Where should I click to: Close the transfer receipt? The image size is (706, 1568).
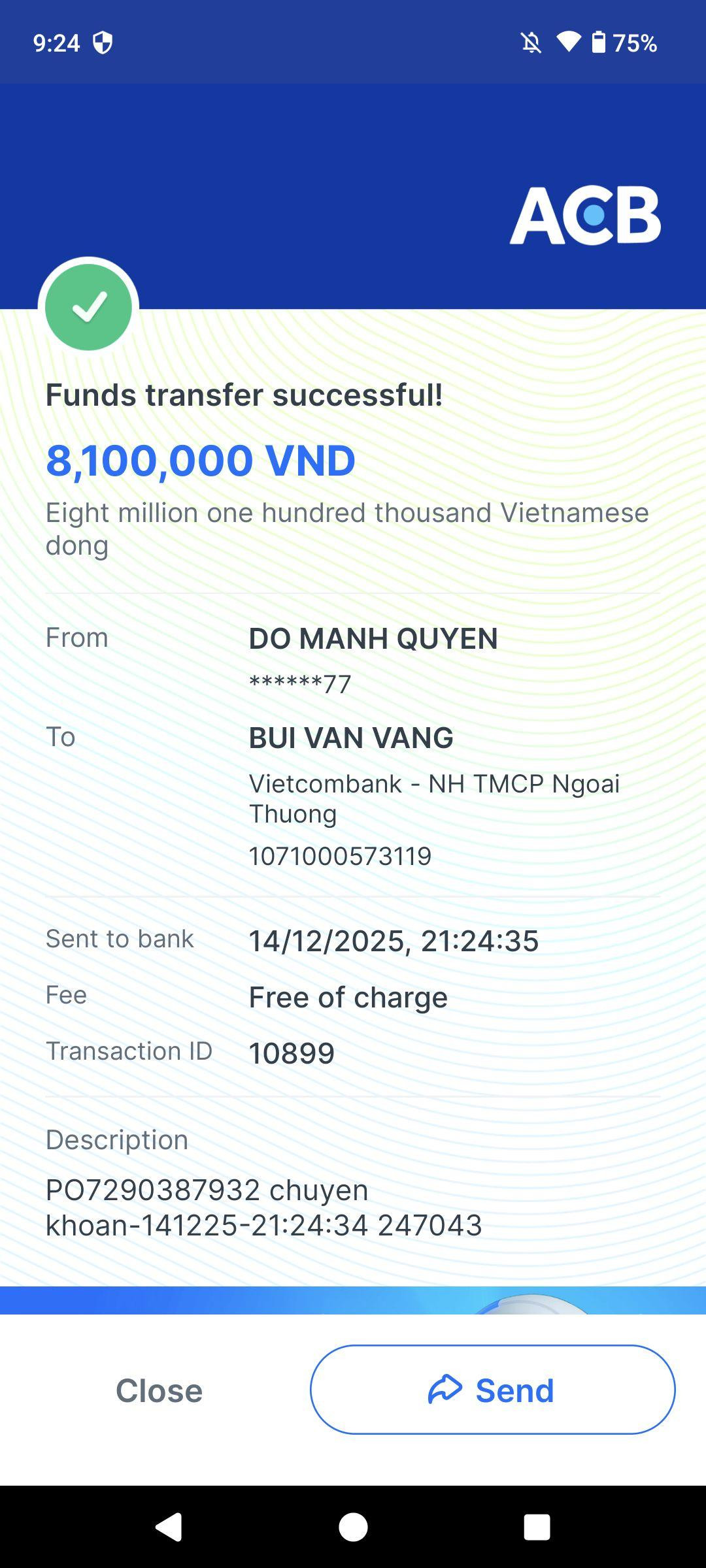coord(159,1390)
